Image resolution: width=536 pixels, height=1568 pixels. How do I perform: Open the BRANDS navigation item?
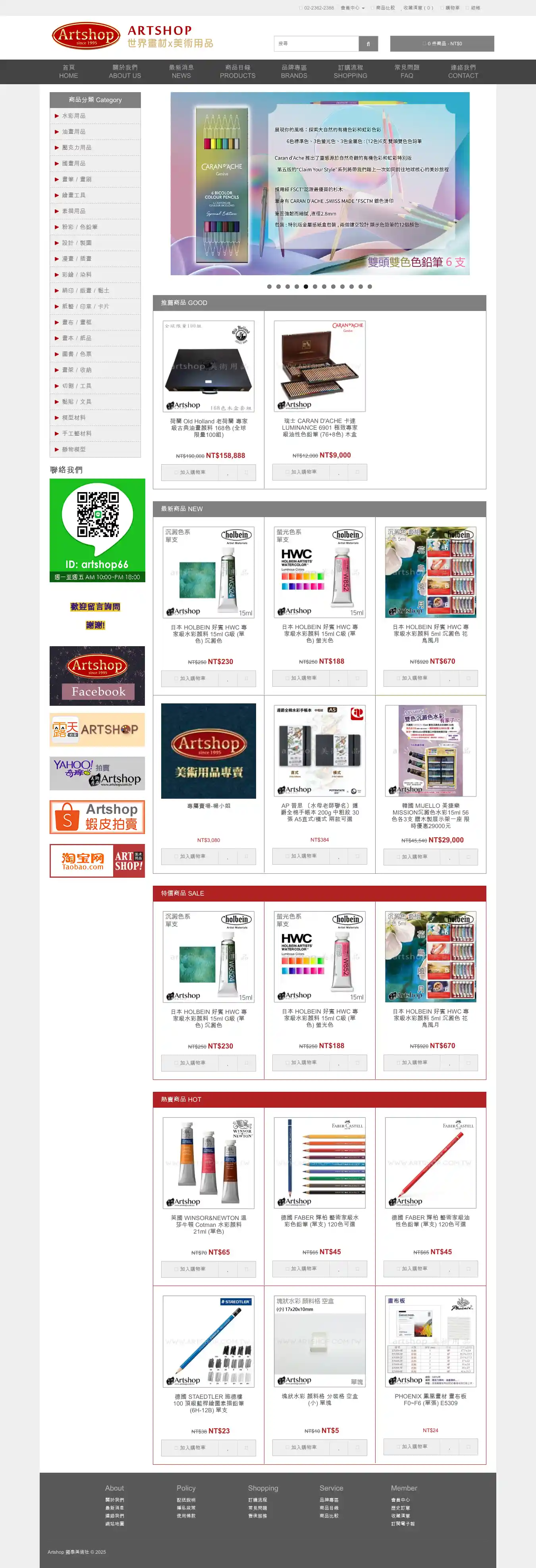click(x=294, y=72)
